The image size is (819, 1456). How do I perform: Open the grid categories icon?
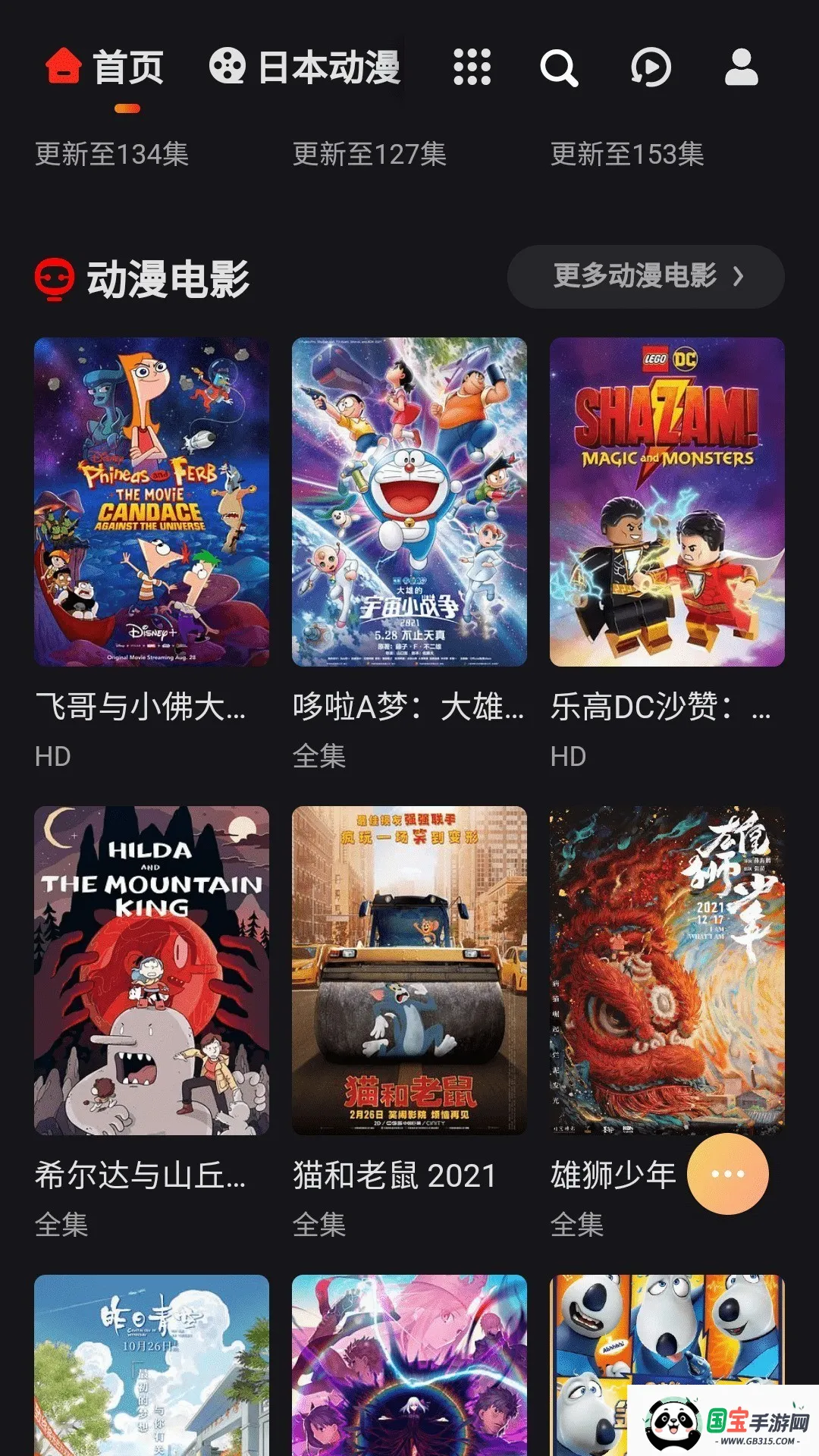click(x=472, y=68)
